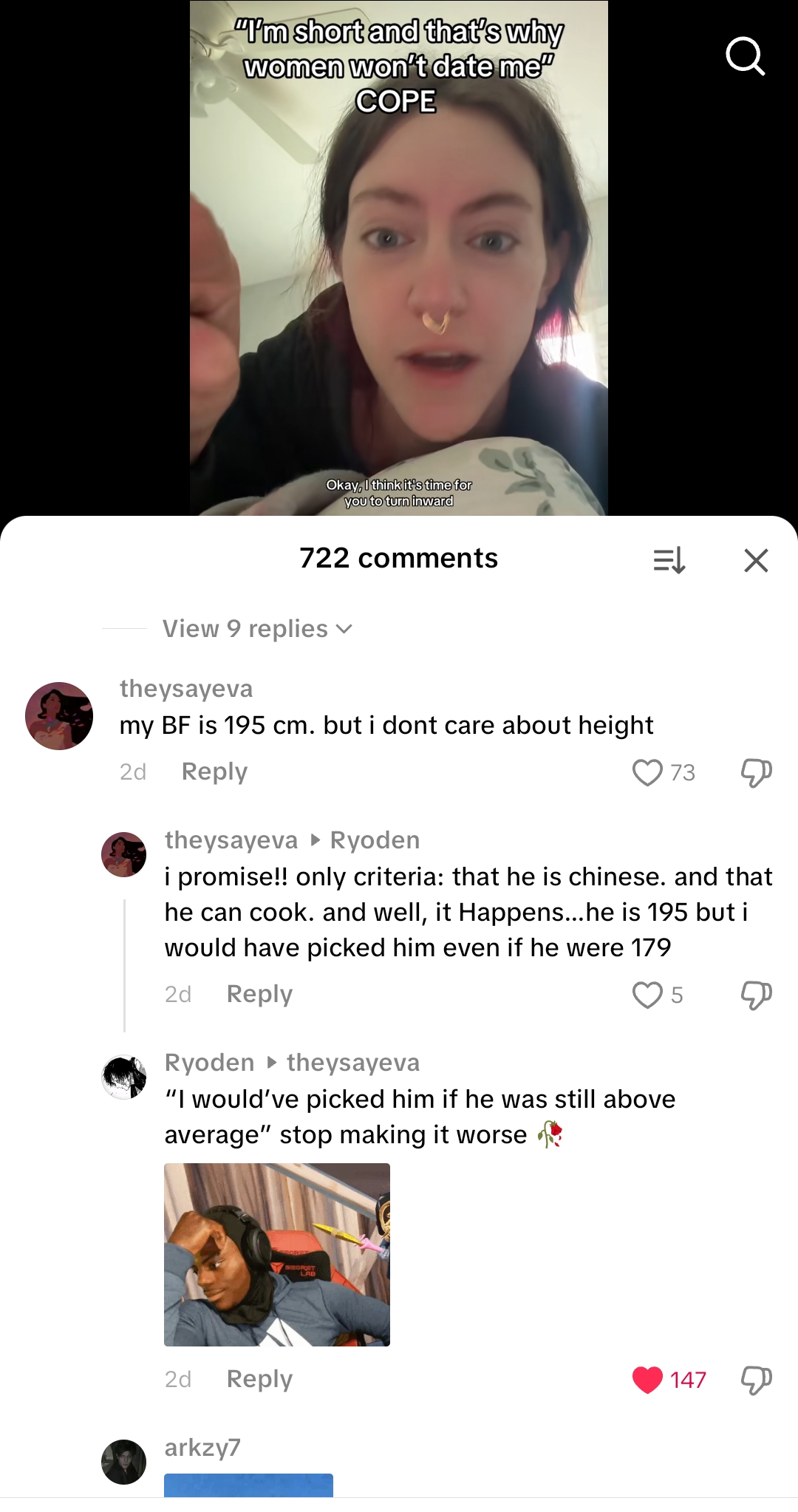Open Ryoden's profile picture
The image size is (798, 1512).
tap(123, 1077)
